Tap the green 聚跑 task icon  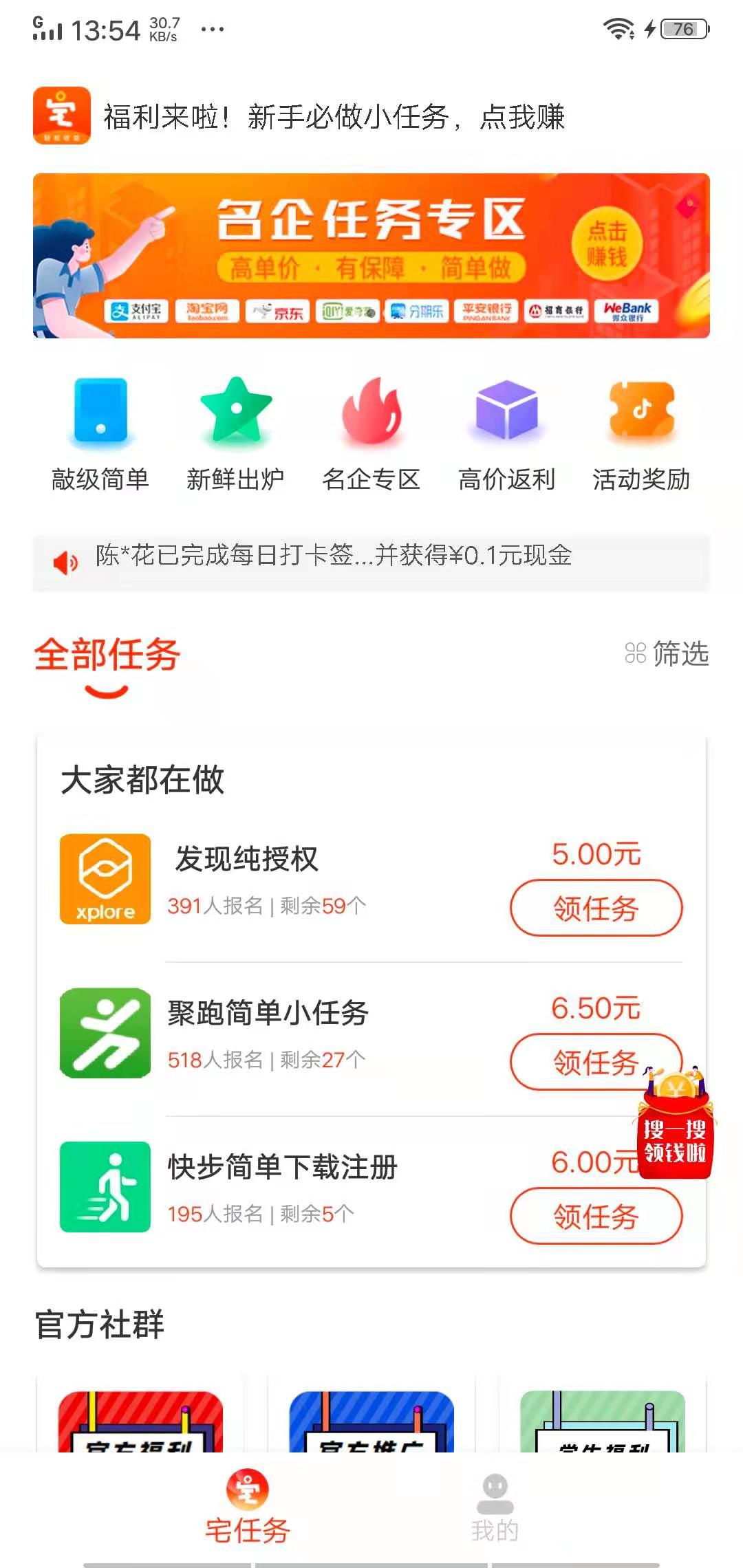(105, 1035)
